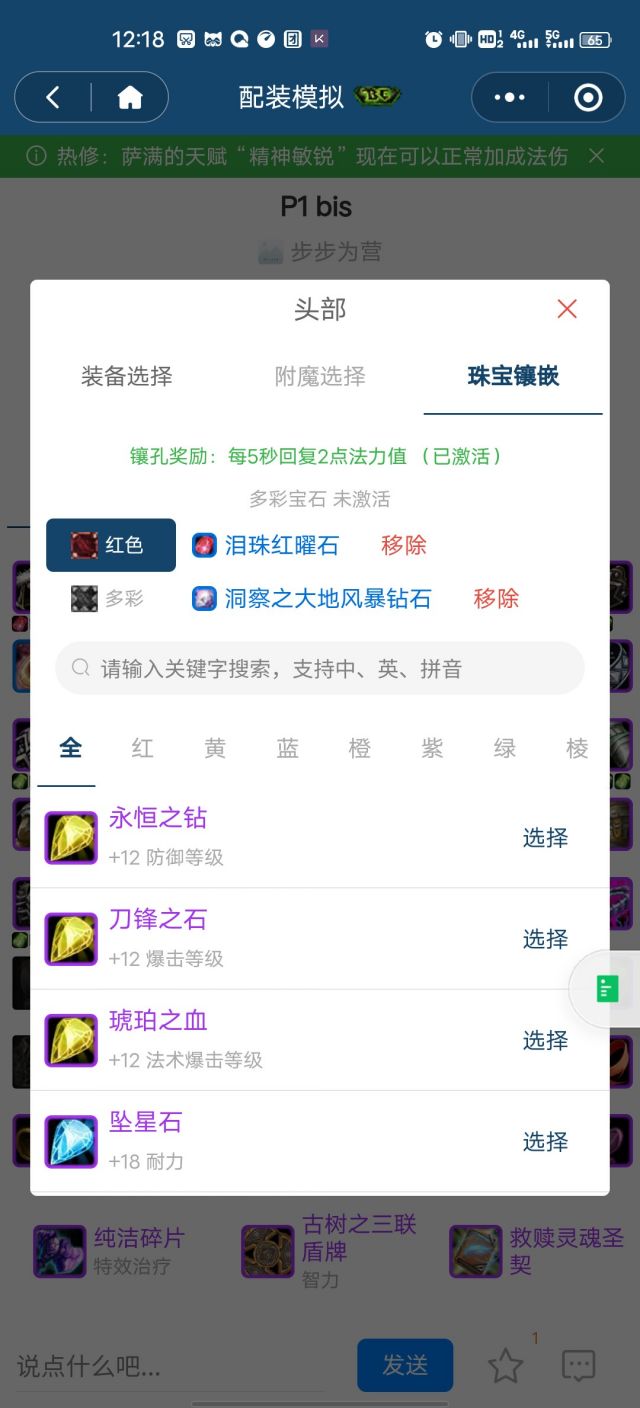Filter gems by 红 color
The image size is (640, 1408).
[x=143, y=748]
